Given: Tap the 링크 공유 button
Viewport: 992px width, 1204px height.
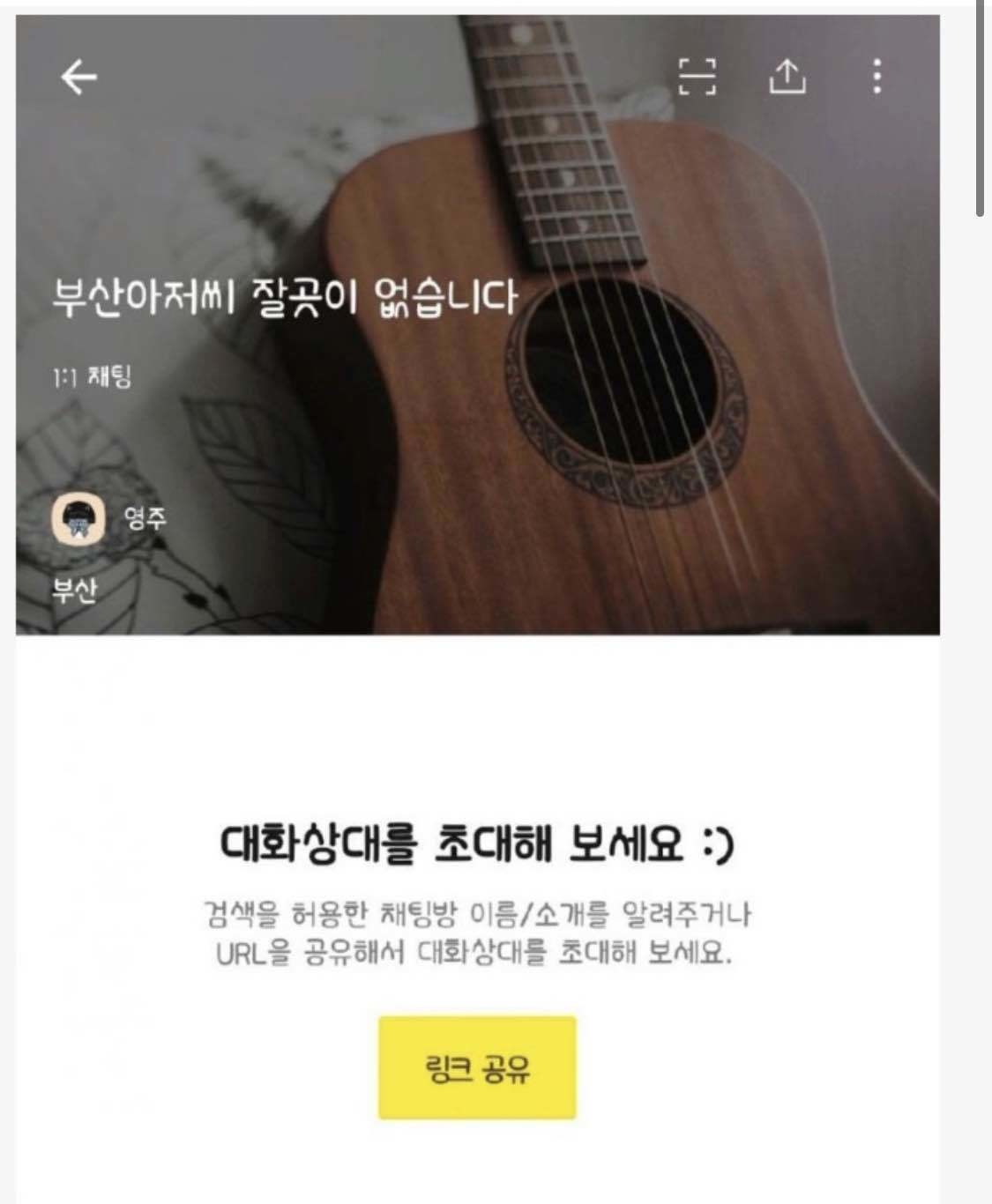Looking at the screenshot, I should (477, 1068).
